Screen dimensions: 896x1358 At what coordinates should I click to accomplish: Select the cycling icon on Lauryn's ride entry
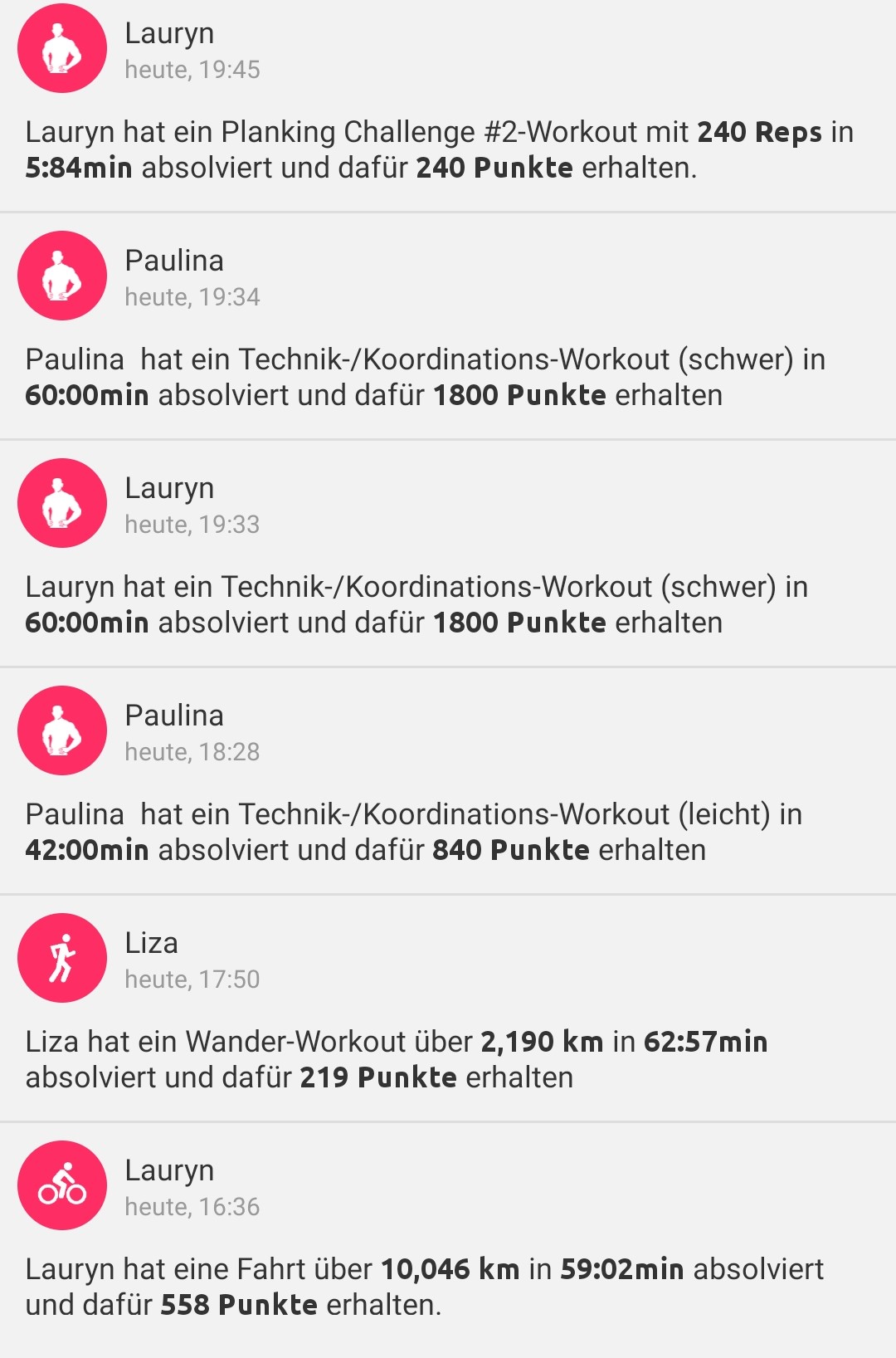tap(61, 1185)
